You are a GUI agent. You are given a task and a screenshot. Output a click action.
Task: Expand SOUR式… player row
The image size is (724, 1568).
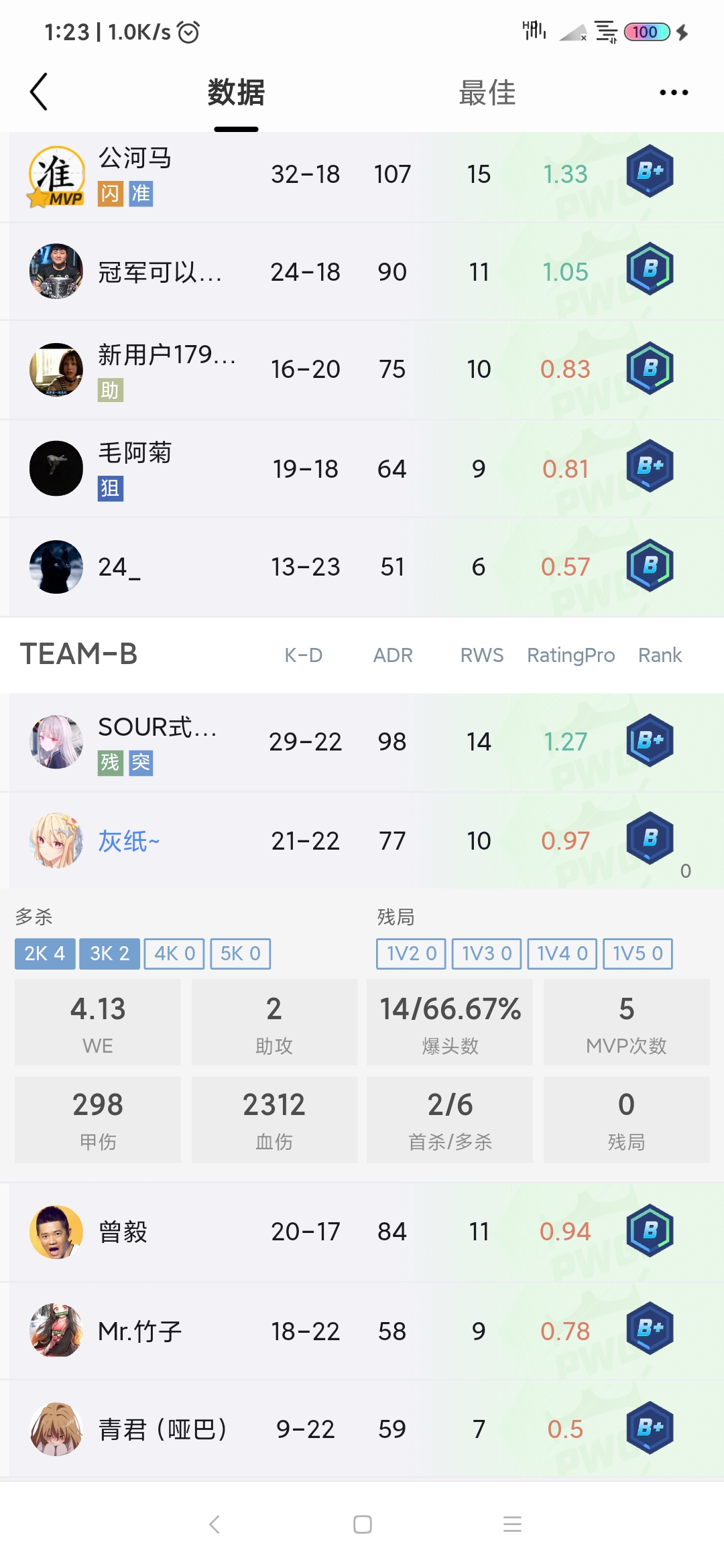tap(362, 742)
